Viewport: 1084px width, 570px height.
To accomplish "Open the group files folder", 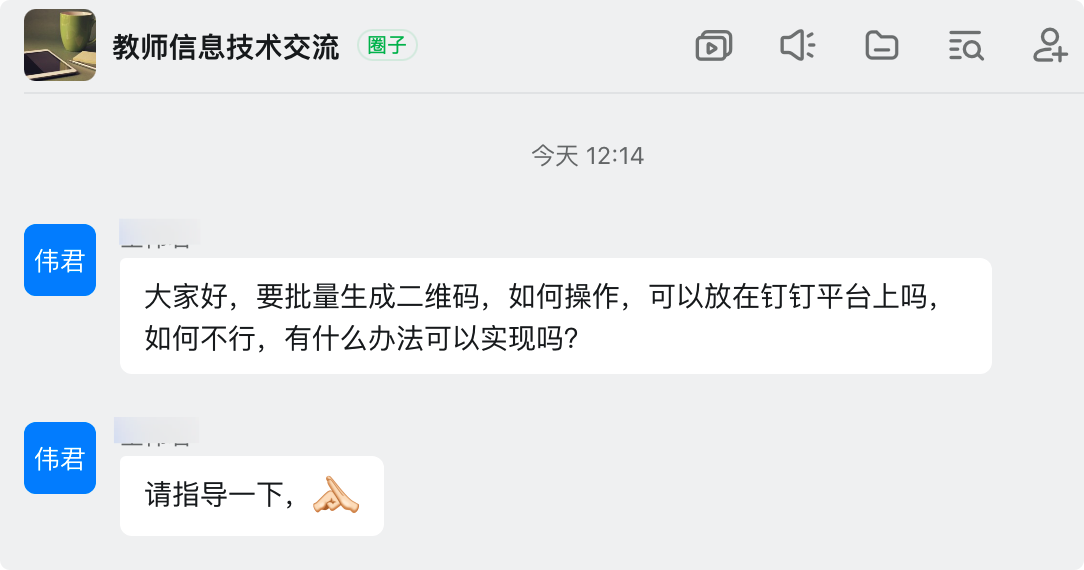I will pyautogui.click(x=881, y=46).
